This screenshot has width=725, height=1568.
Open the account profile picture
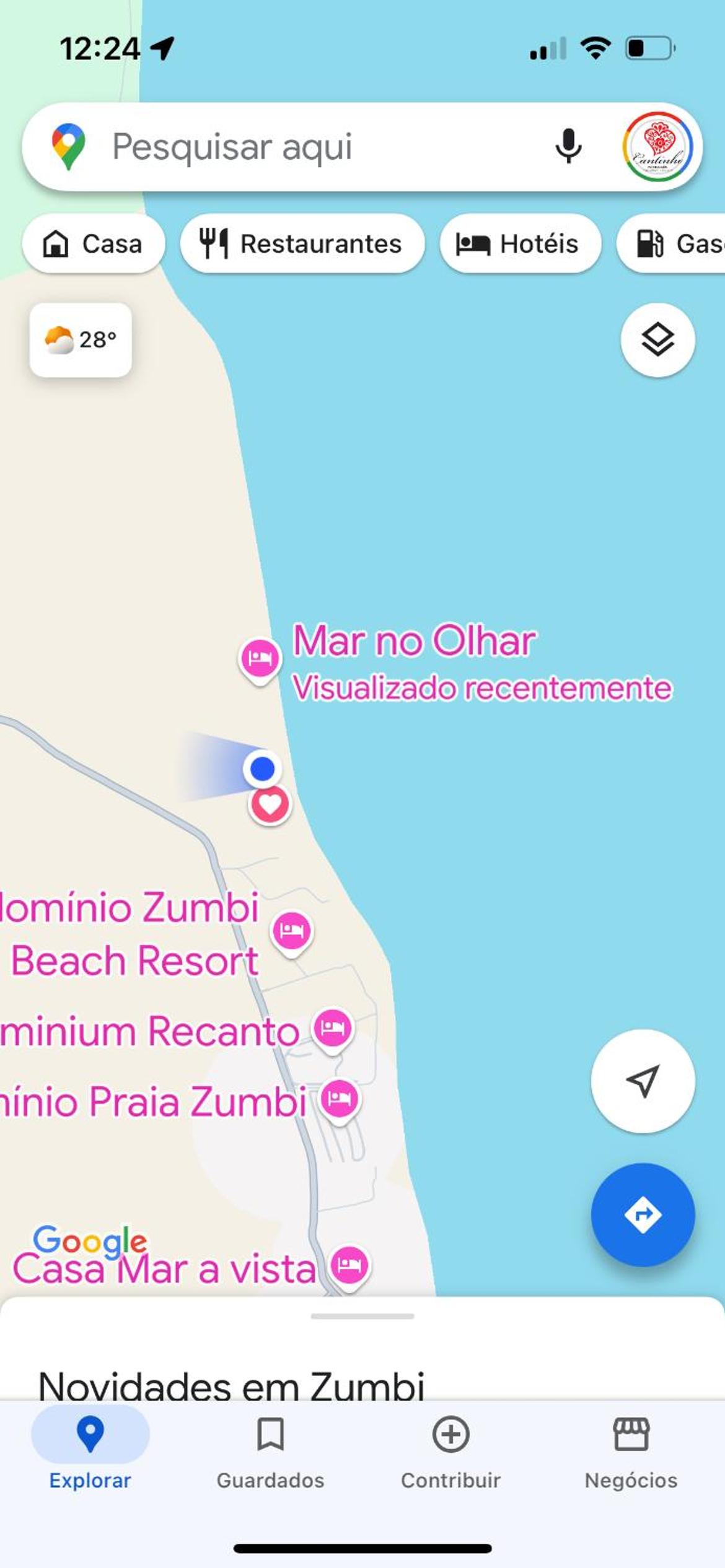tap(657, 147)
